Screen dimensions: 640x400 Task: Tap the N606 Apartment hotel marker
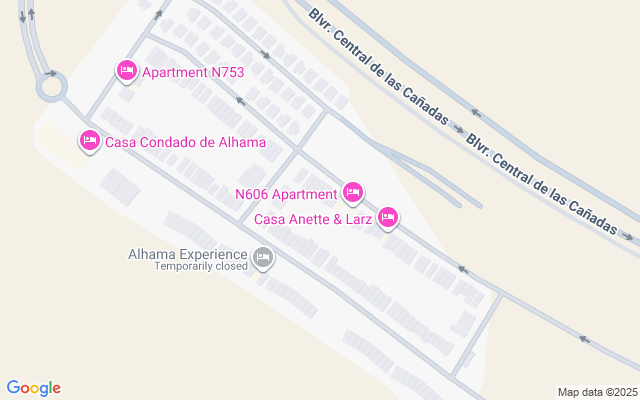(x=352, y=192)
